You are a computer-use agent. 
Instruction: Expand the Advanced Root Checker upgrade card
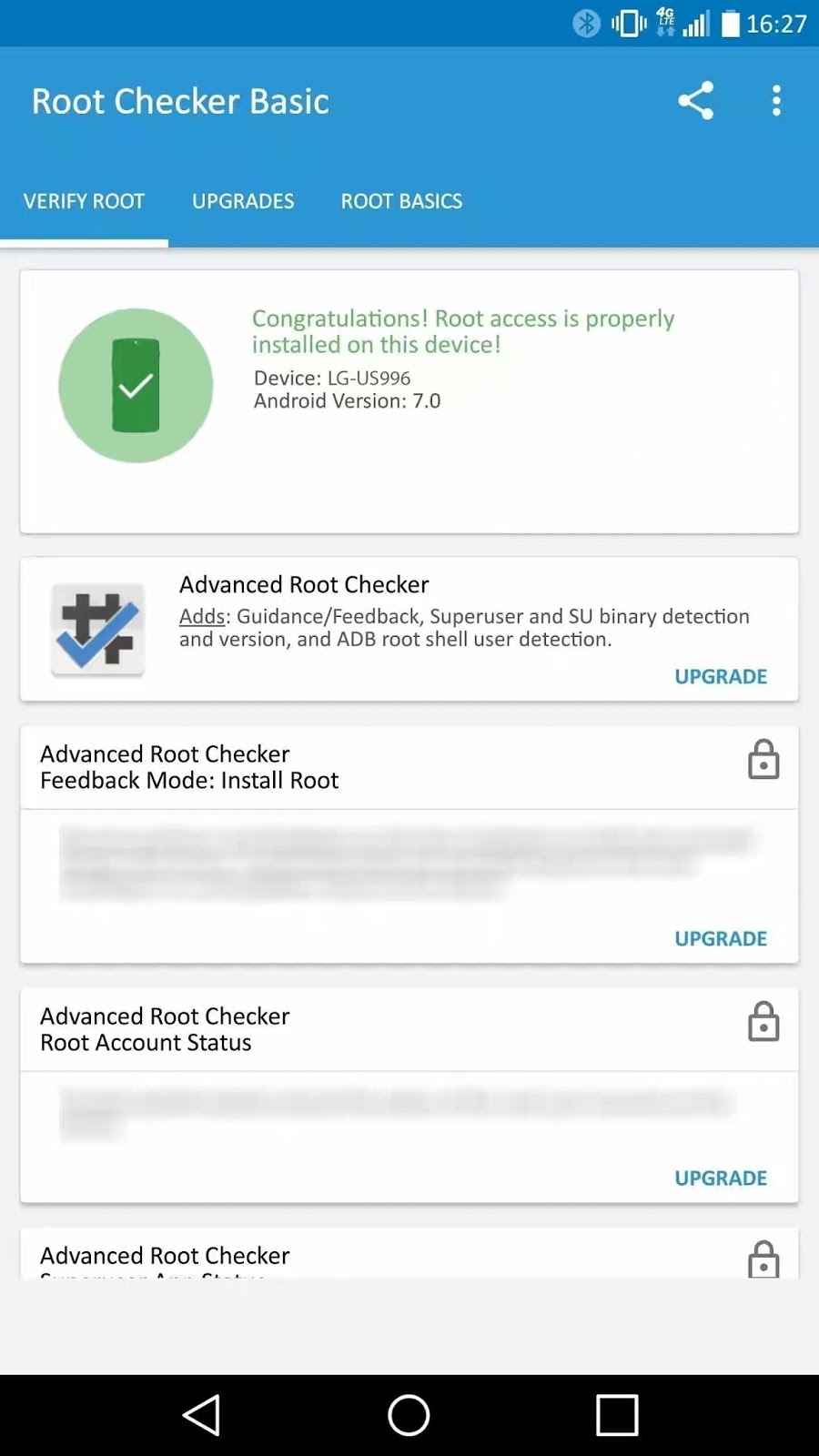(x=408, y=628)
